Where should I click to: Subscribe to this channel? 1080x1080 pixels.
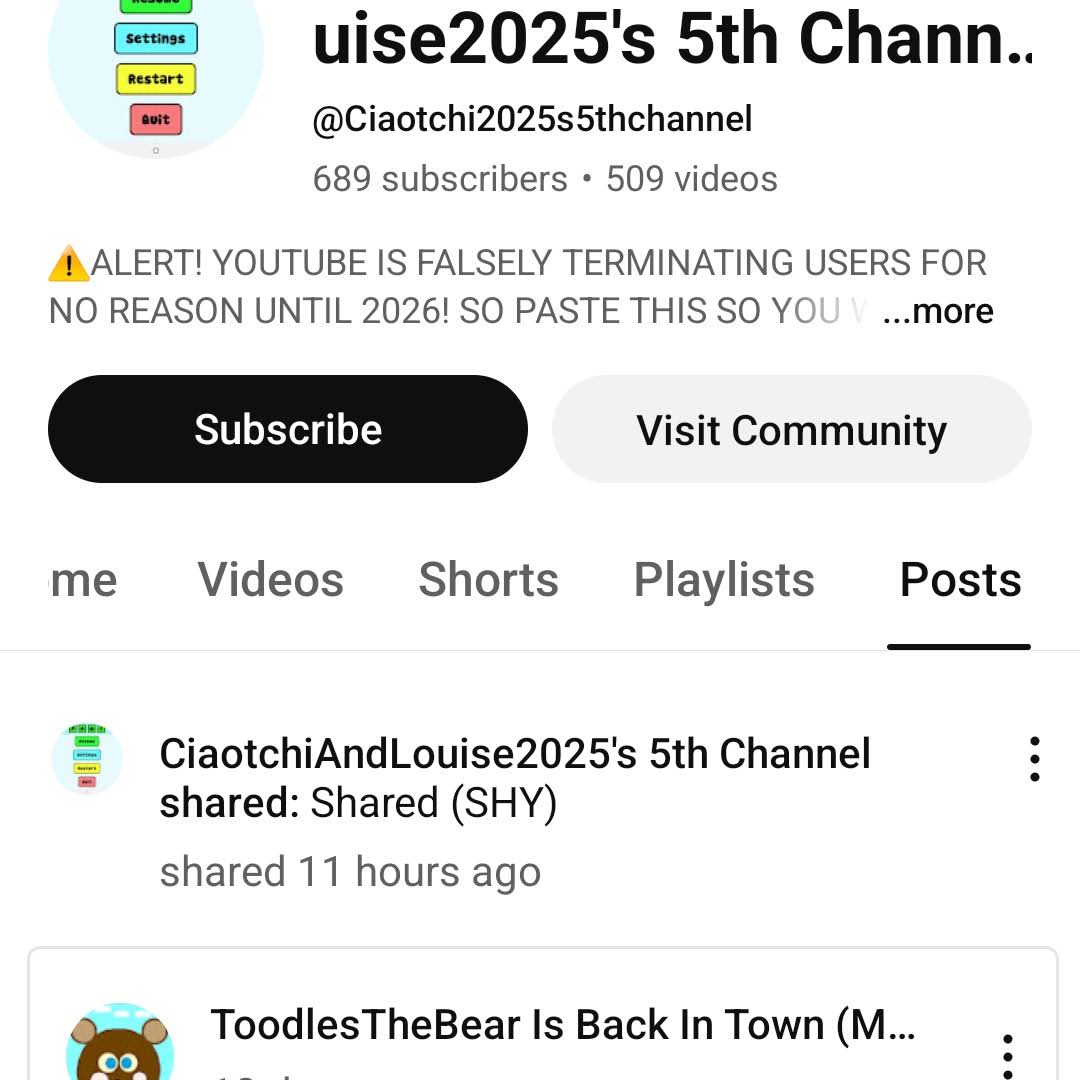pyautogui.click(x=287, y=429)
